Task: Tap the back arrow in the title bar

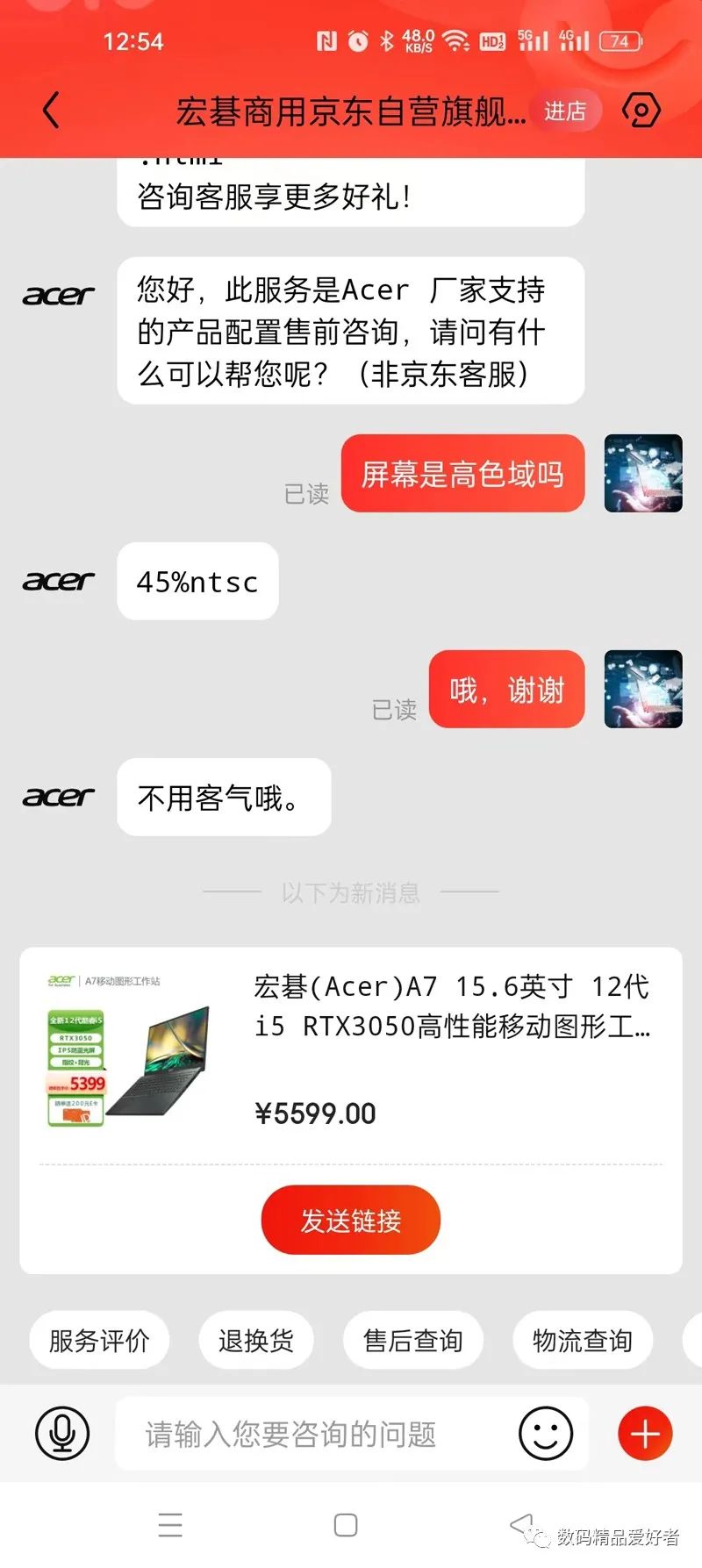Action: pyautogui.click(x=49, y=111)
